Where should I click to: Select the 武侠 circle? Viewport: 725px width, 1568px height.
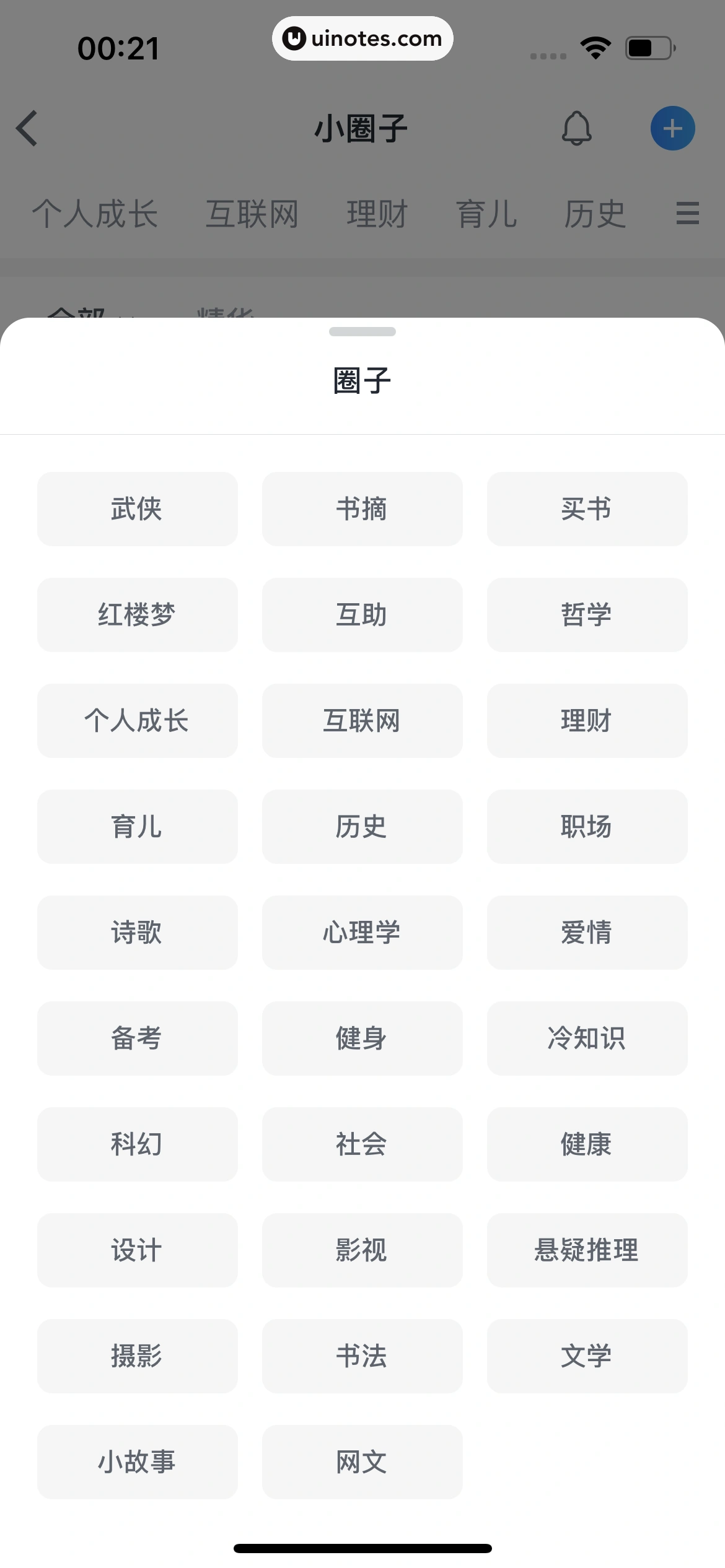[x=137, y=509]
